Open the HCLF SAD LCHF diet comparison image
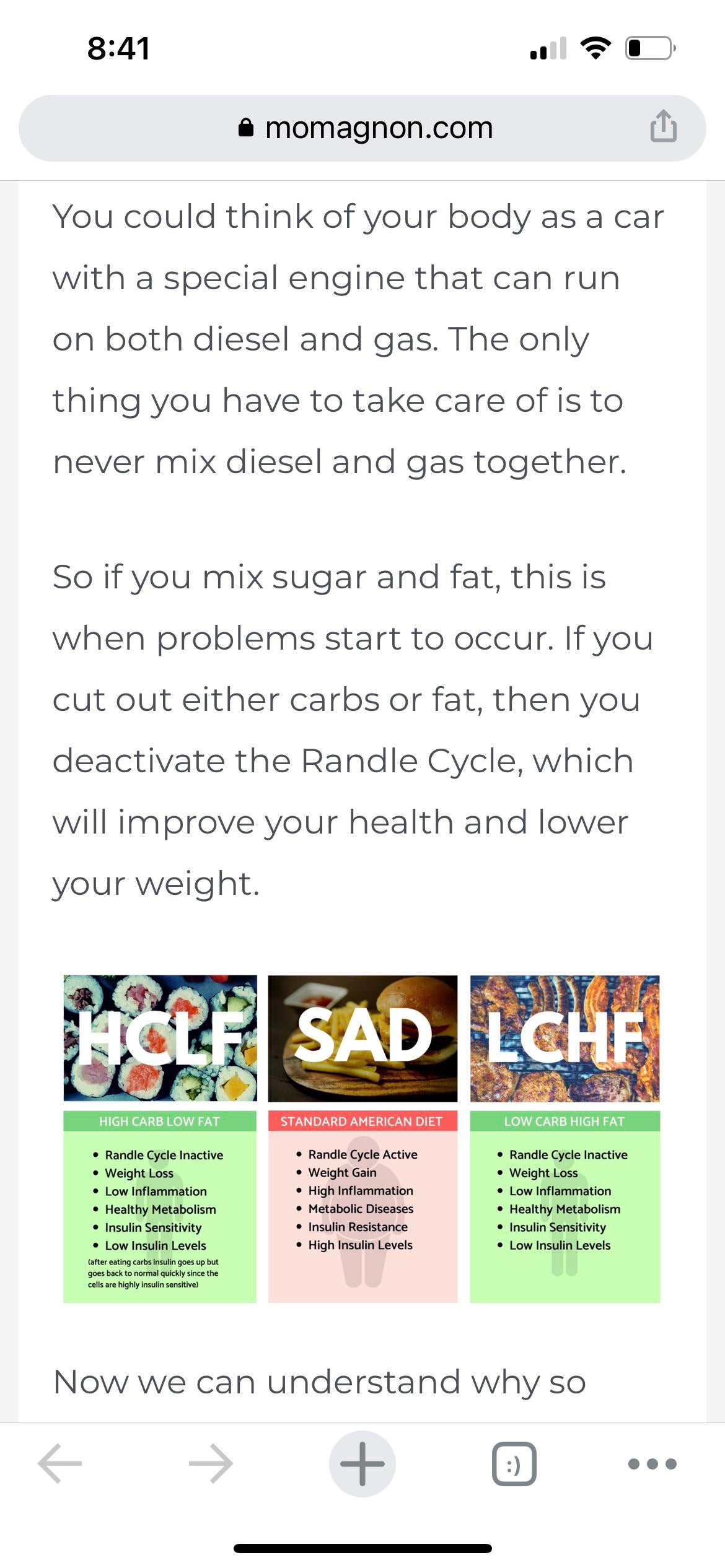Image resolution: width=725 pixels, height=1568 pixels. 362,1139
